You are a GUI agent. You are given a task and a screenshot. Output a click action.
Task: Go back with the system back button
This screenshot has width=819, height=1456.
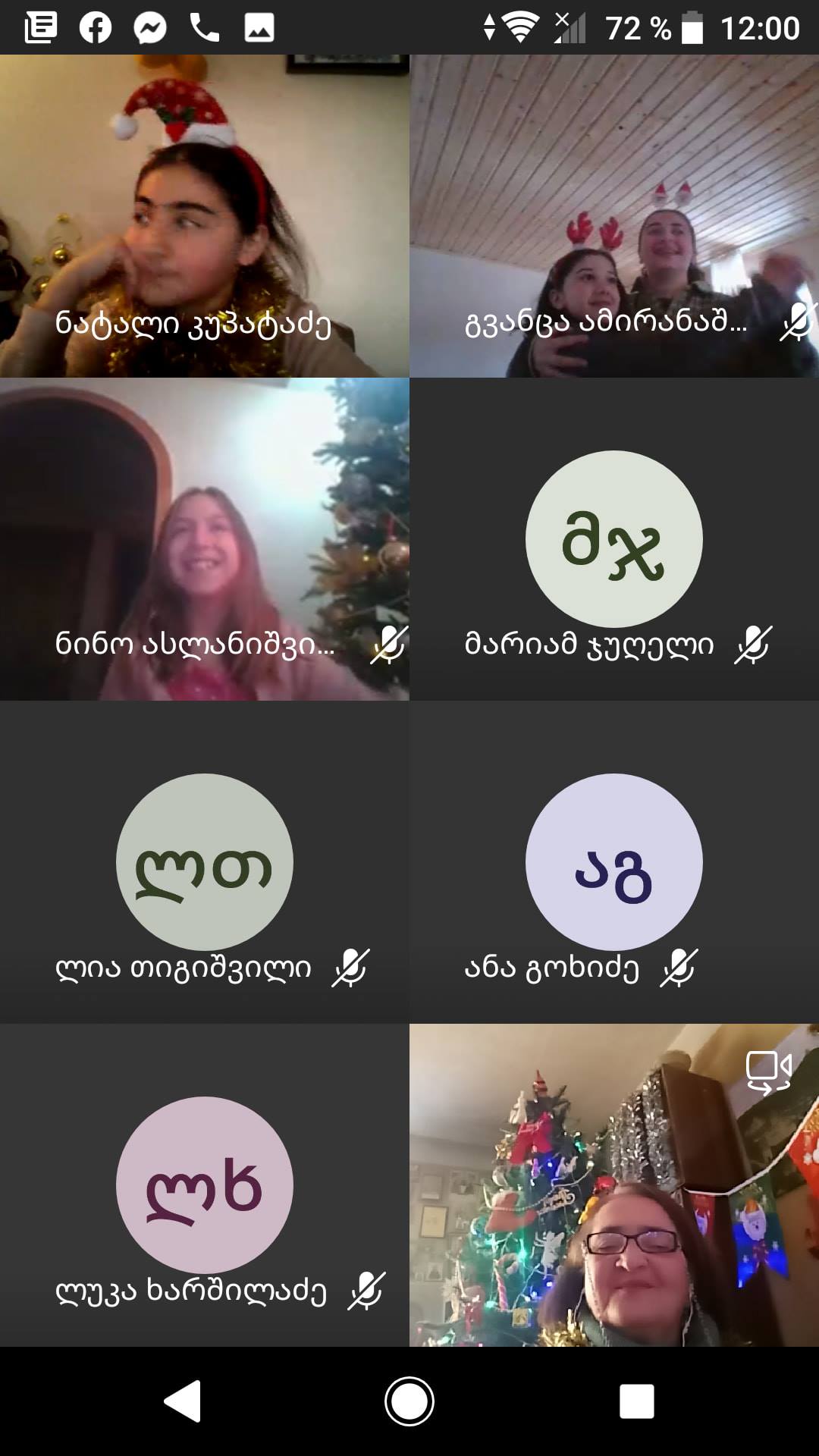(x=183, y=1401)
